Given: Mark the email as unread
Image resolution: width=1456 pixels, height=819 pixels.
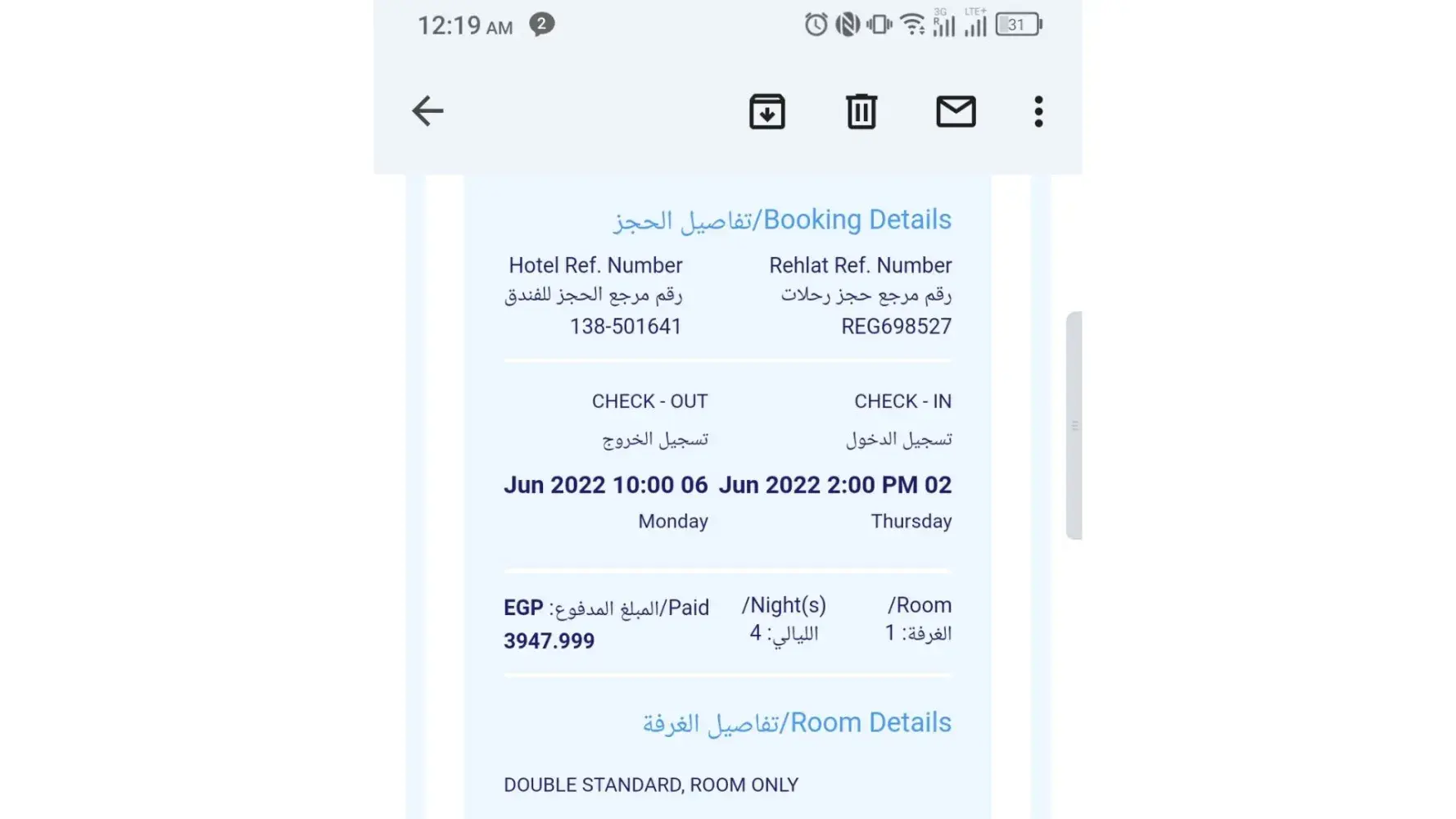Looking at the screenshot, I should click(x=956, y=111).
